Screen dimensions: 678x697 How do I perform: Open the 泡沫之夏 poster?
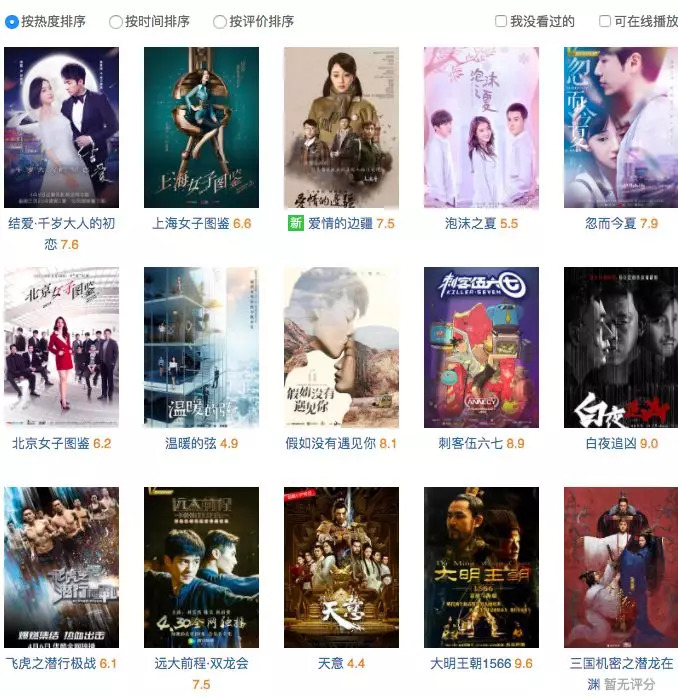pyautogui.click(x=481, y=127)
